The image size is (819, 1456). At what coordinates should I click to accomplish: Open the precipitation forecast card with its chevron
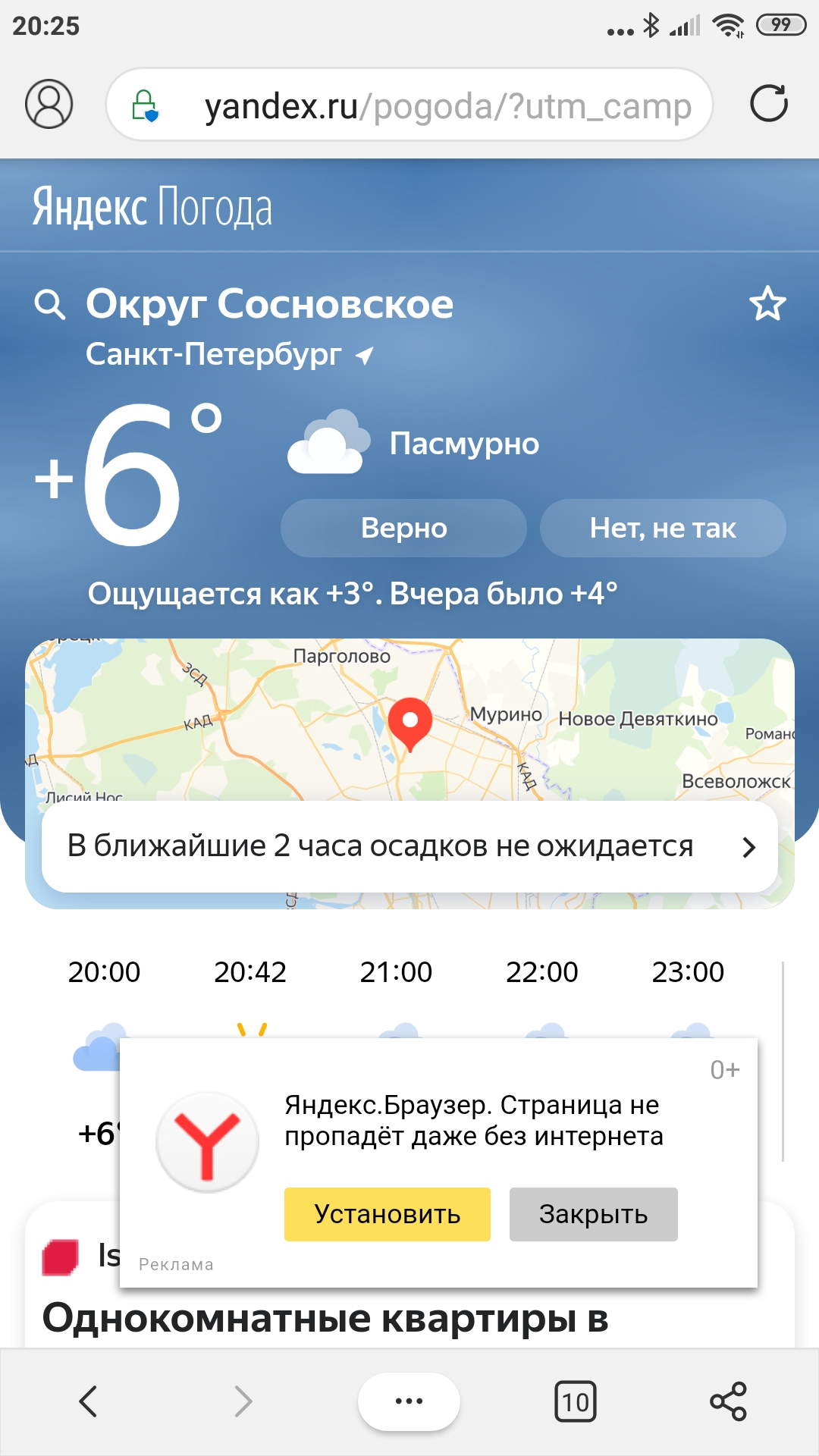coord(748,847)
